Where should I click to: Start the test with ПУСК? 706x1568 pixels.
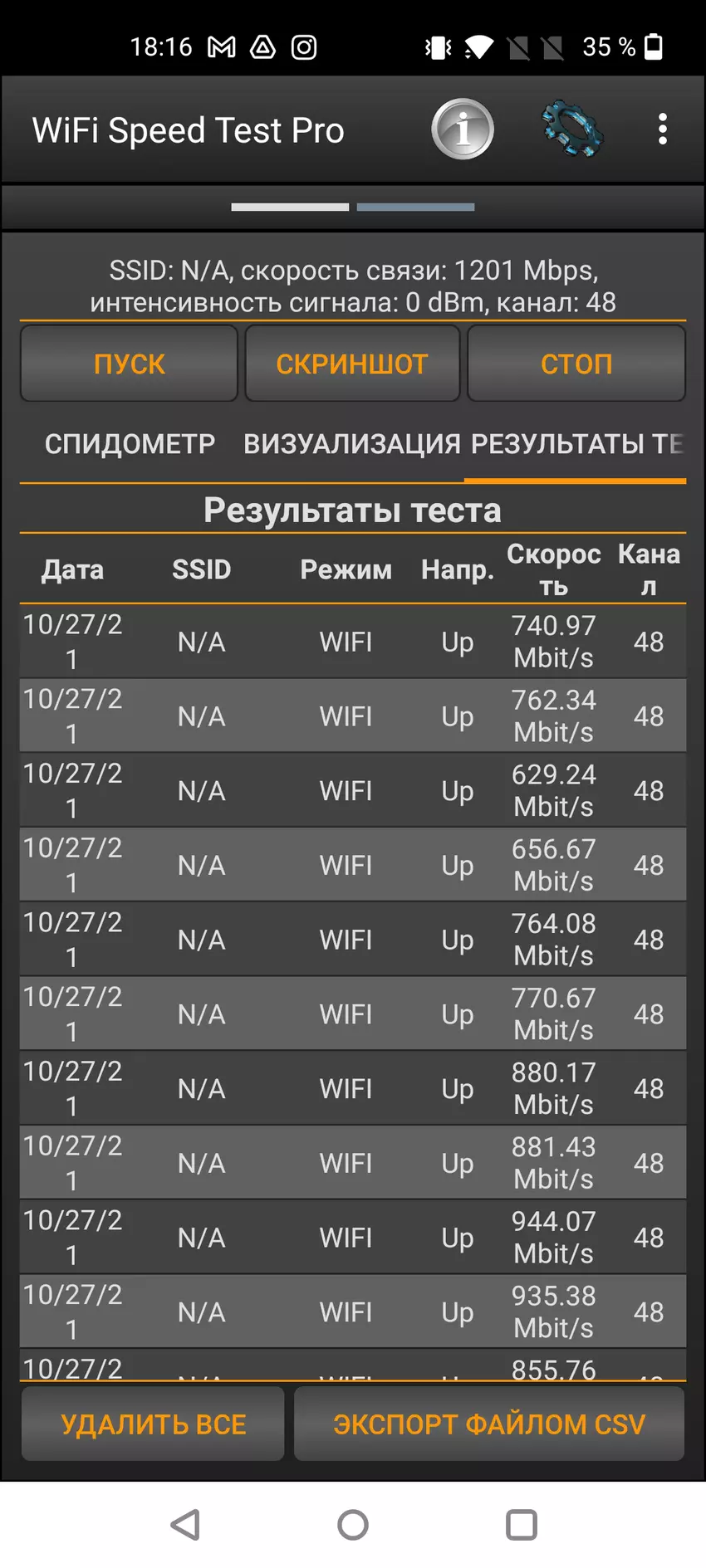pyautogui.click(x=130, y=364)
